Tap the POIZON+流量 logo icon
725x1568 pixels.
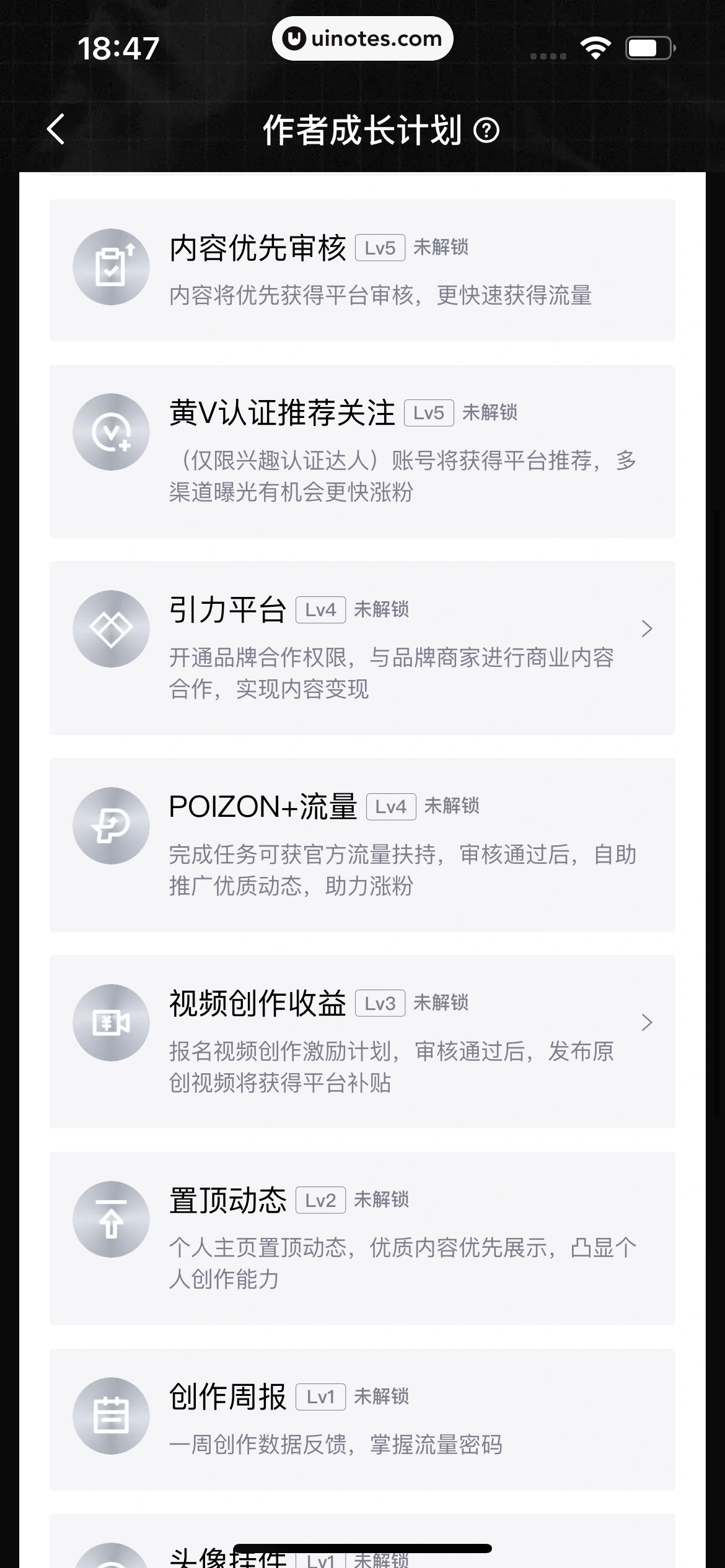[x=111, y=825]
